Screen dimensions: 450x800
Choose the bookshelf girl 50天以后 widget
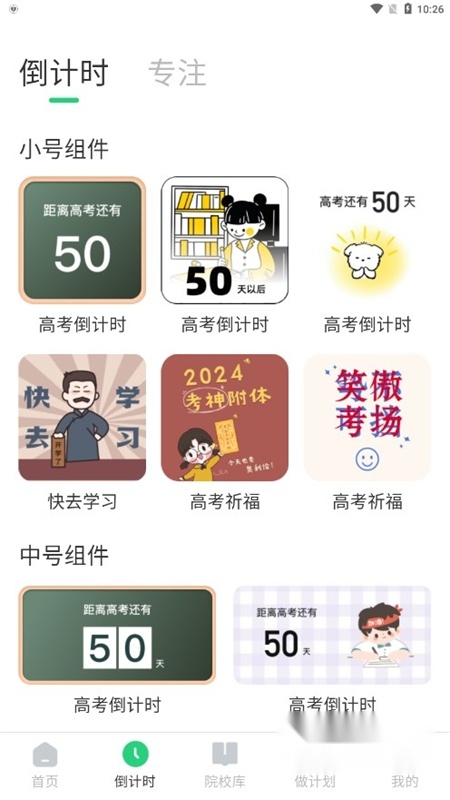224,240
